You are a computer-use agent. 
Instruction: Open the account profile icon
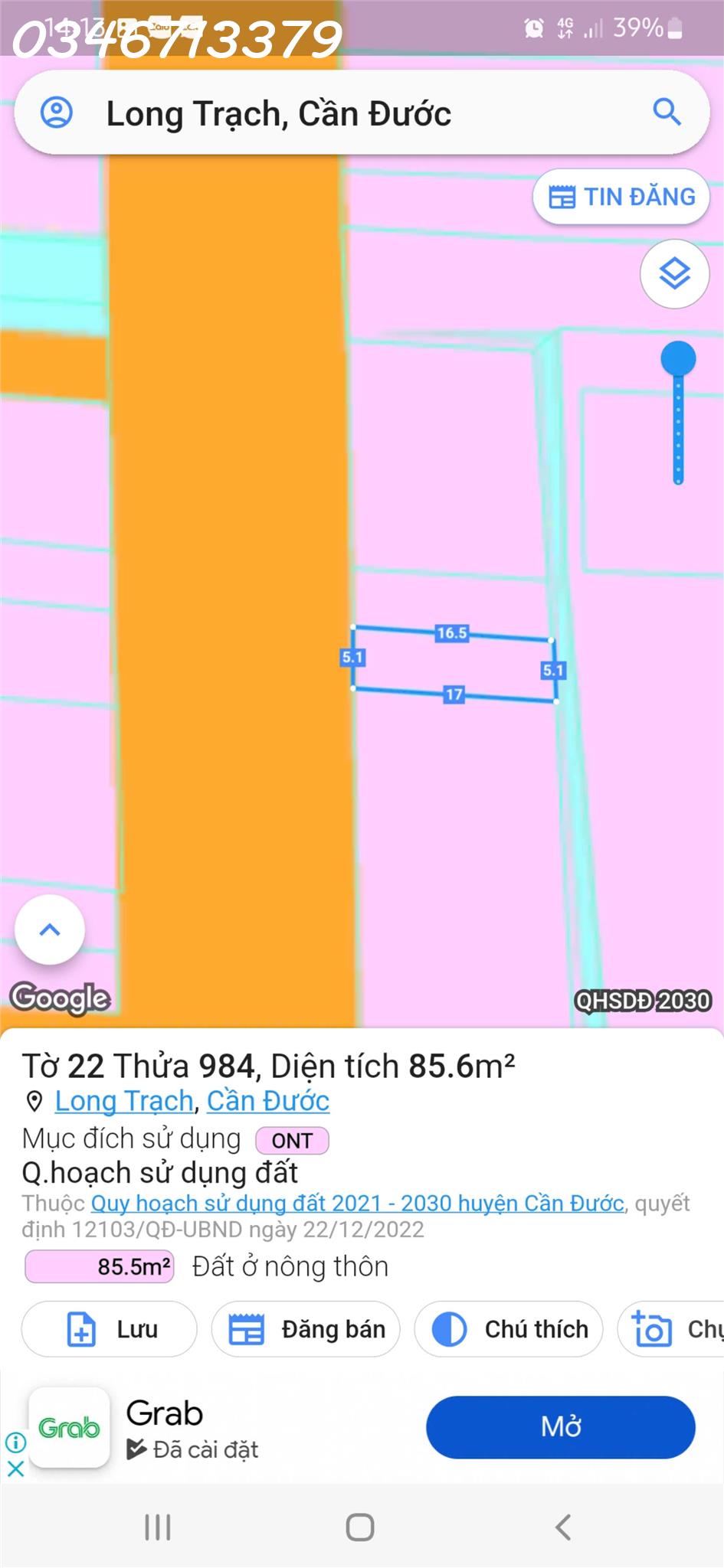pos(56,113)
